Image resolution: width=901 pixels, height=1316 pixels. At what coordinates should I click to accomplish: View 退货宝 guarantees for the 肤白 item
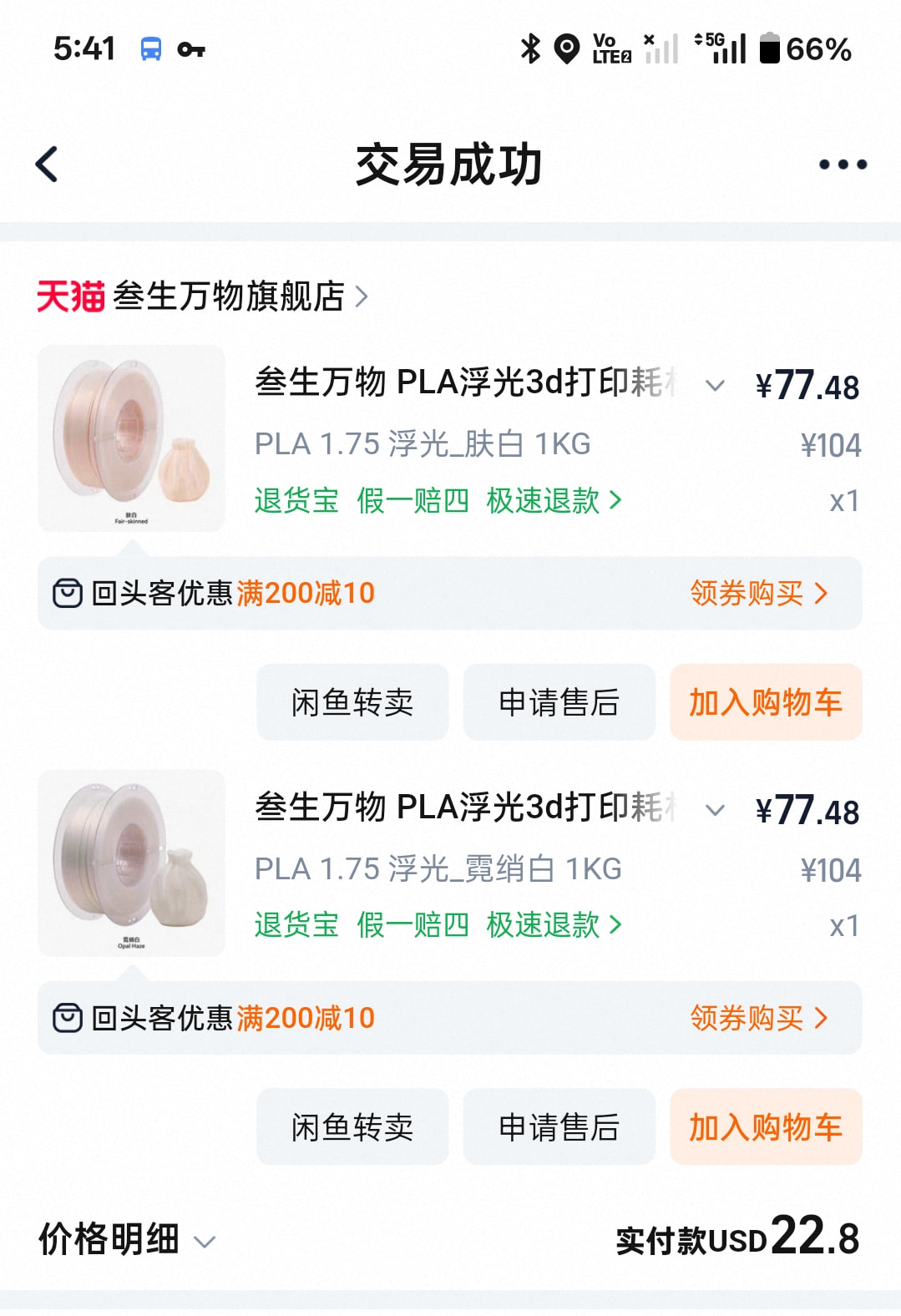click(x=438, y=501)
